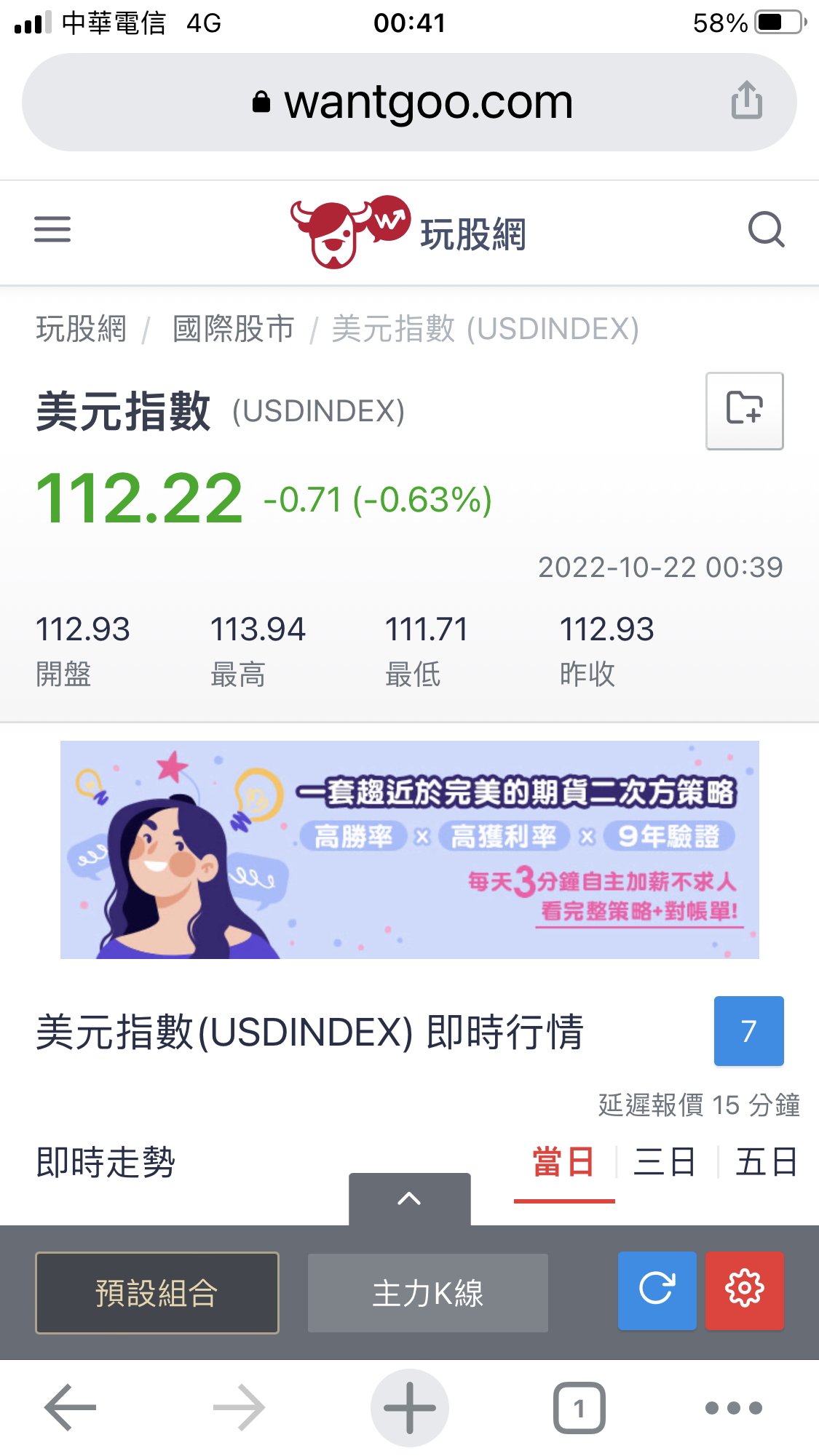This screenshot has width=819, height=1456.
Task: Switch to the 五日 chart tab
Action: tap(766, 1162)
